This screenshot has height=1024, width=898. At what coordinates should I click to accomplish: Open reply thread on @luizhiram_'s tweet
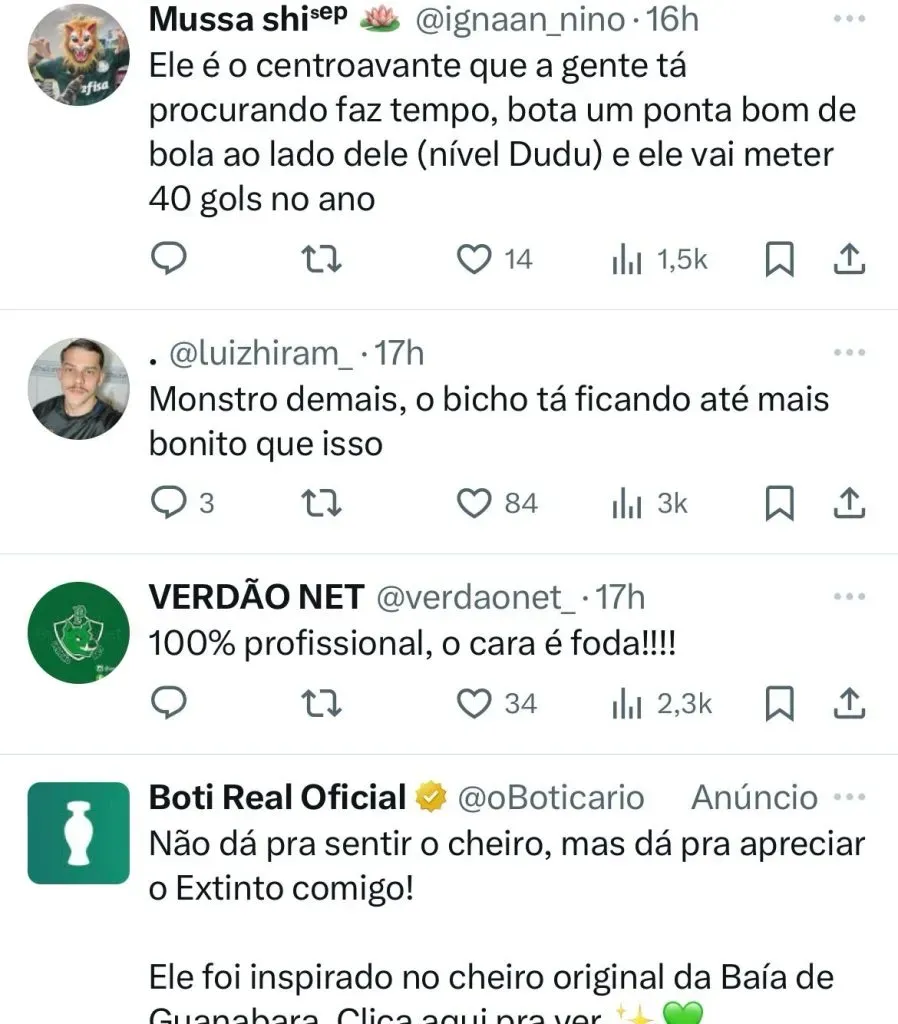170,503
